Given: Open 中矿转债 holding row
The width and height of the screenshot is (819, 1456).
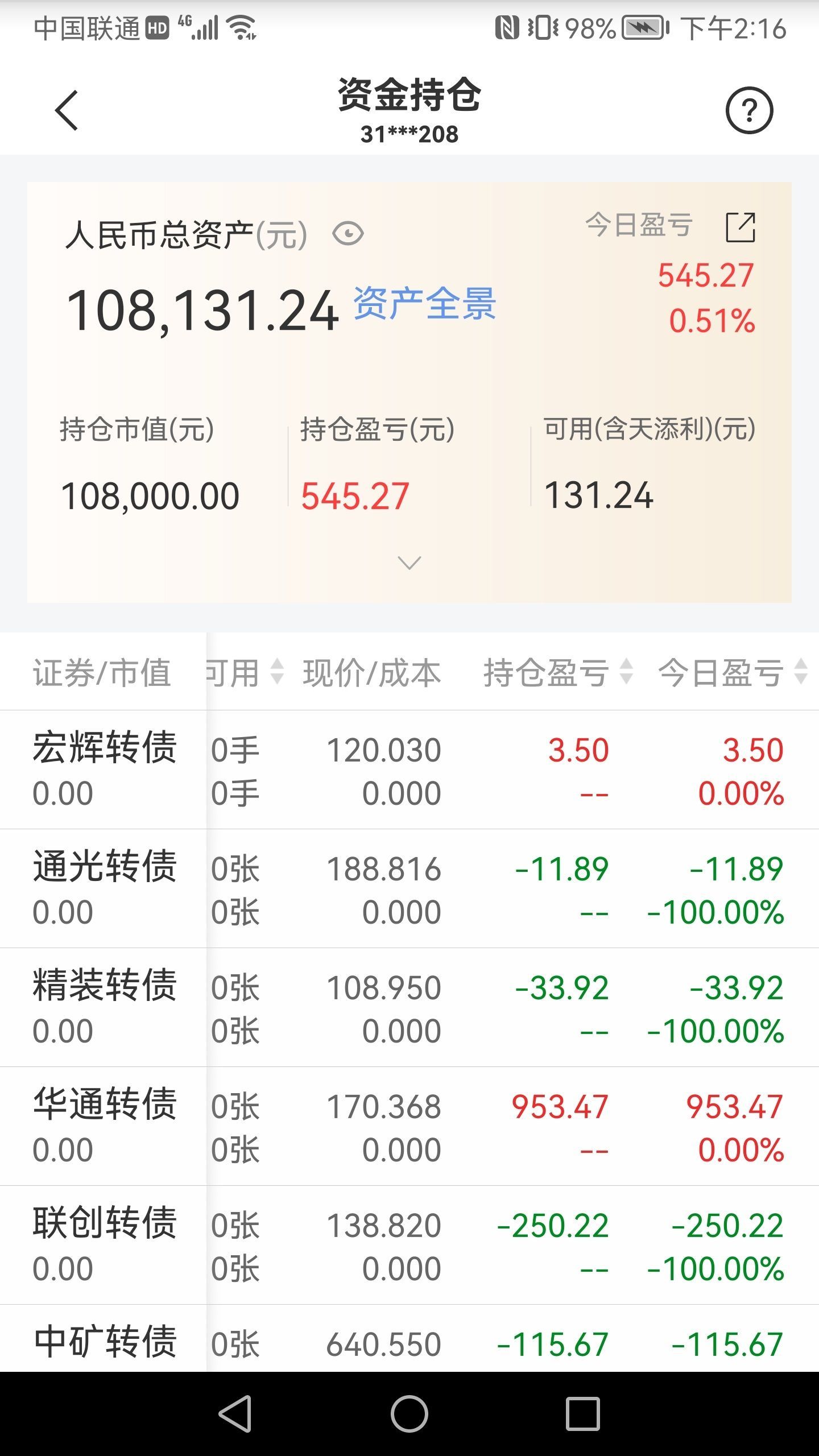Looking at the screenshot, I should click(409, 1339).
